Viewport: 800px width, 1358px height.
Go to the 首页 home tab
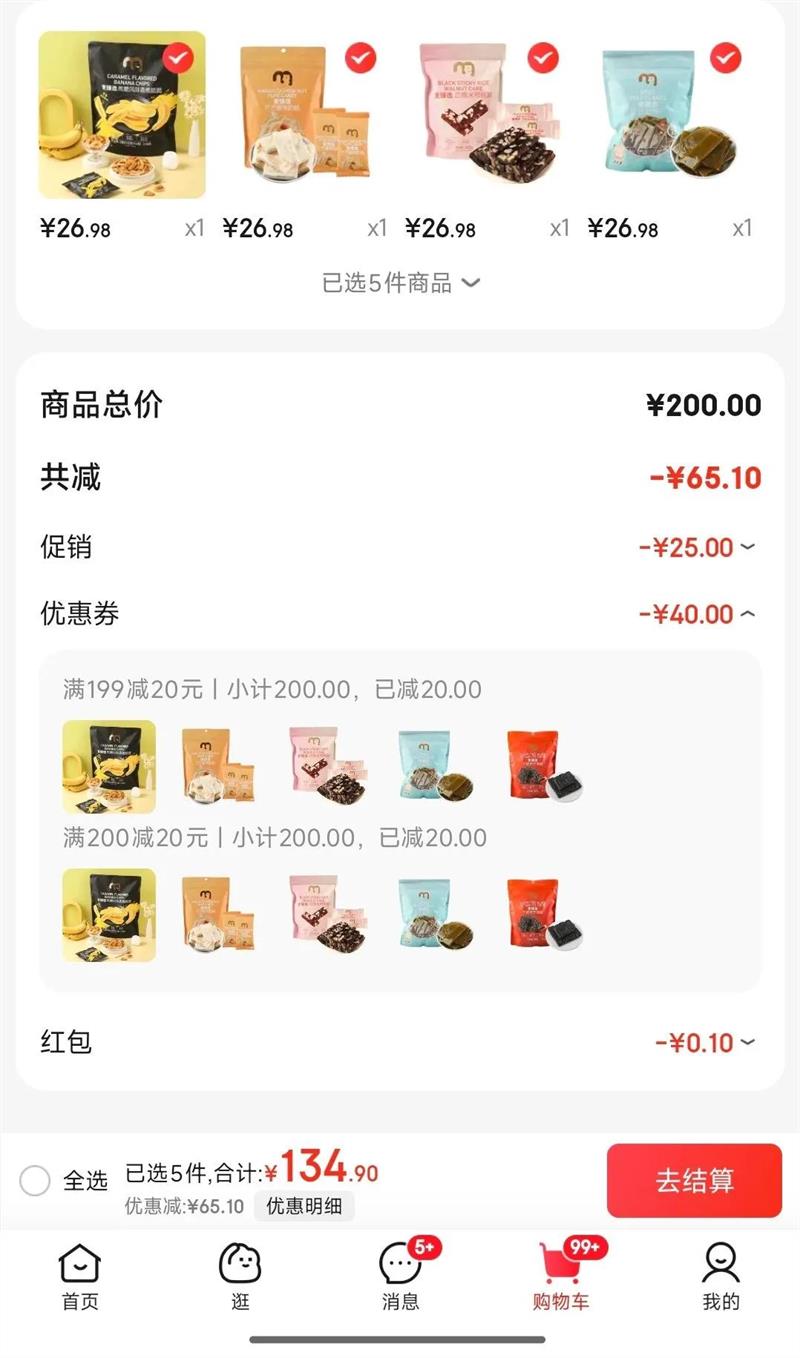(80, 1276)
